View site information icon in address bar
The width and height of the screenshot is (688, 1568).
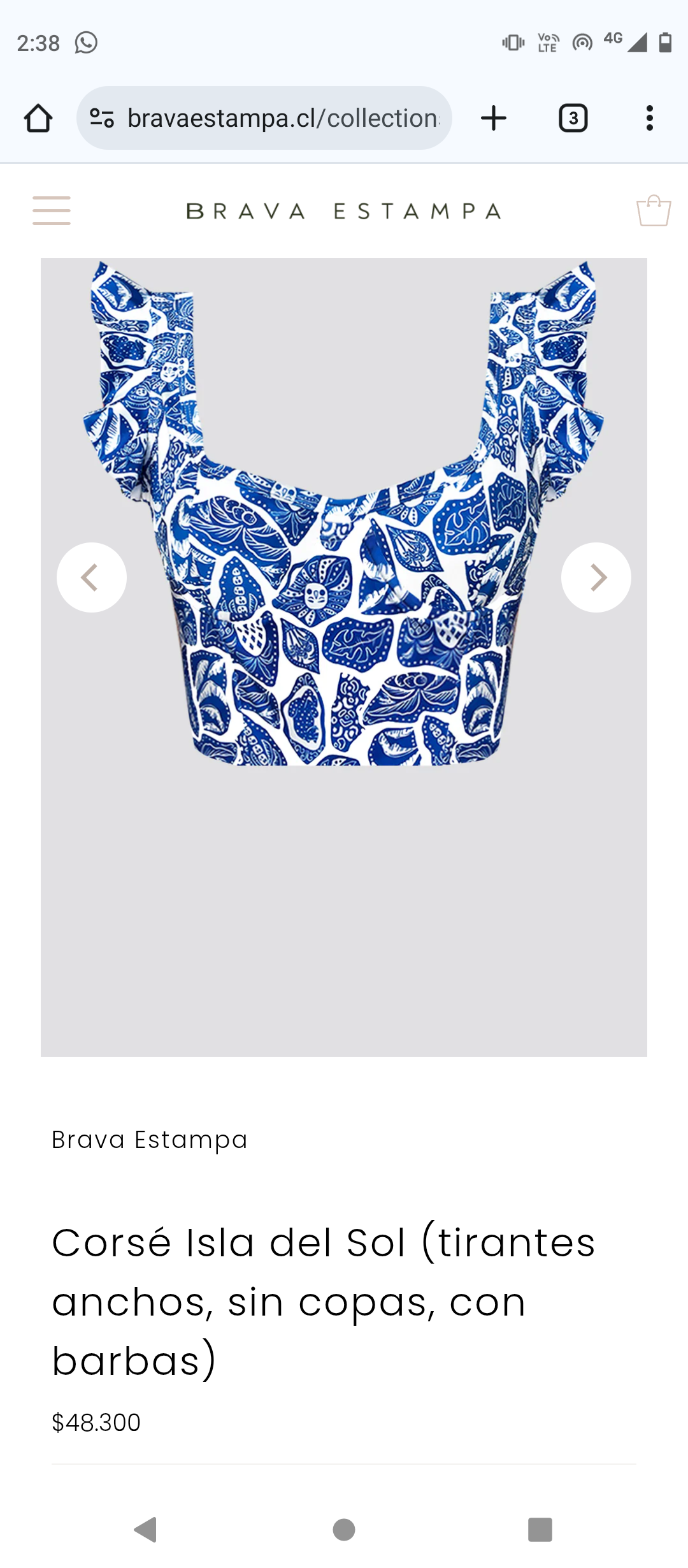[x=102, y=119]
